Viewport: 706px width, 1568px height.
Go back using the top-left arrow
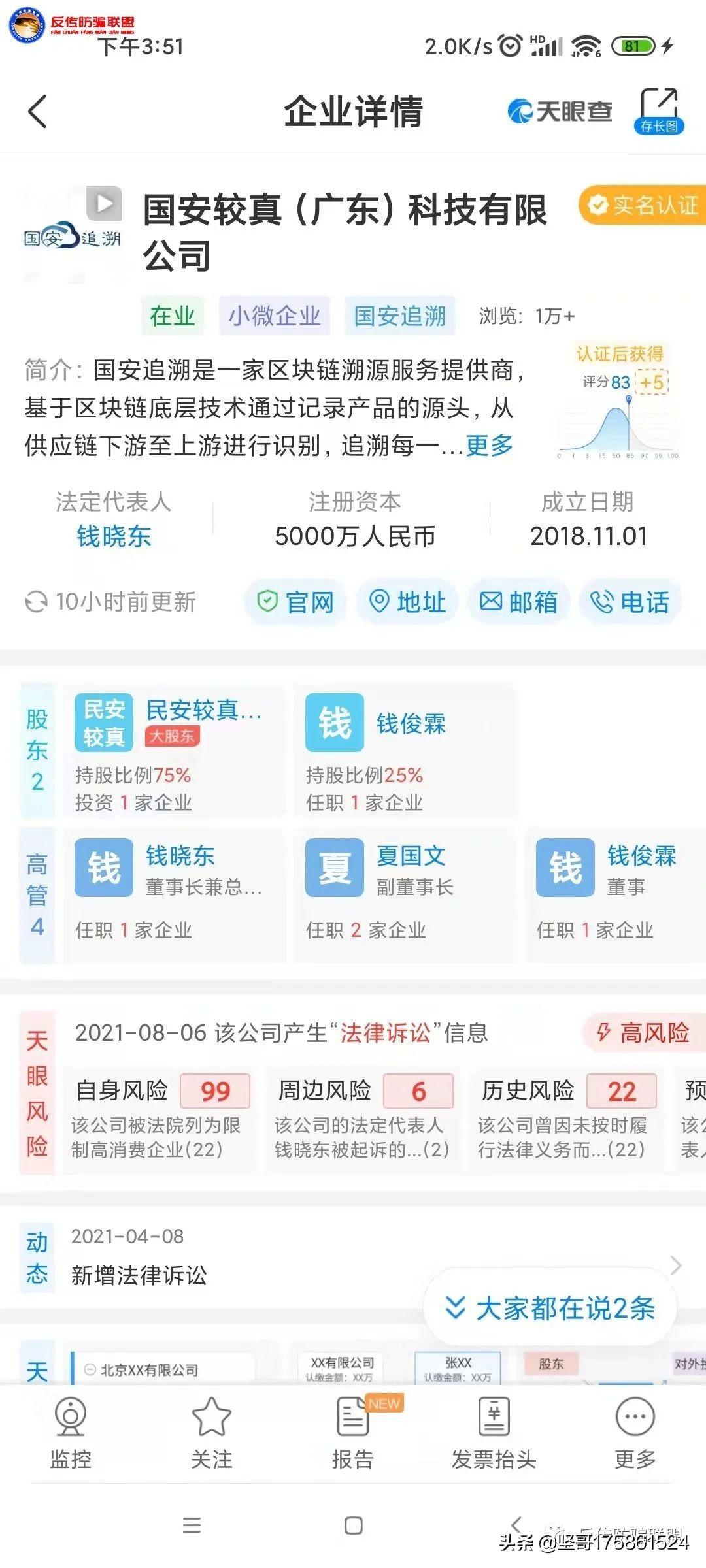[x=38, y=111]
